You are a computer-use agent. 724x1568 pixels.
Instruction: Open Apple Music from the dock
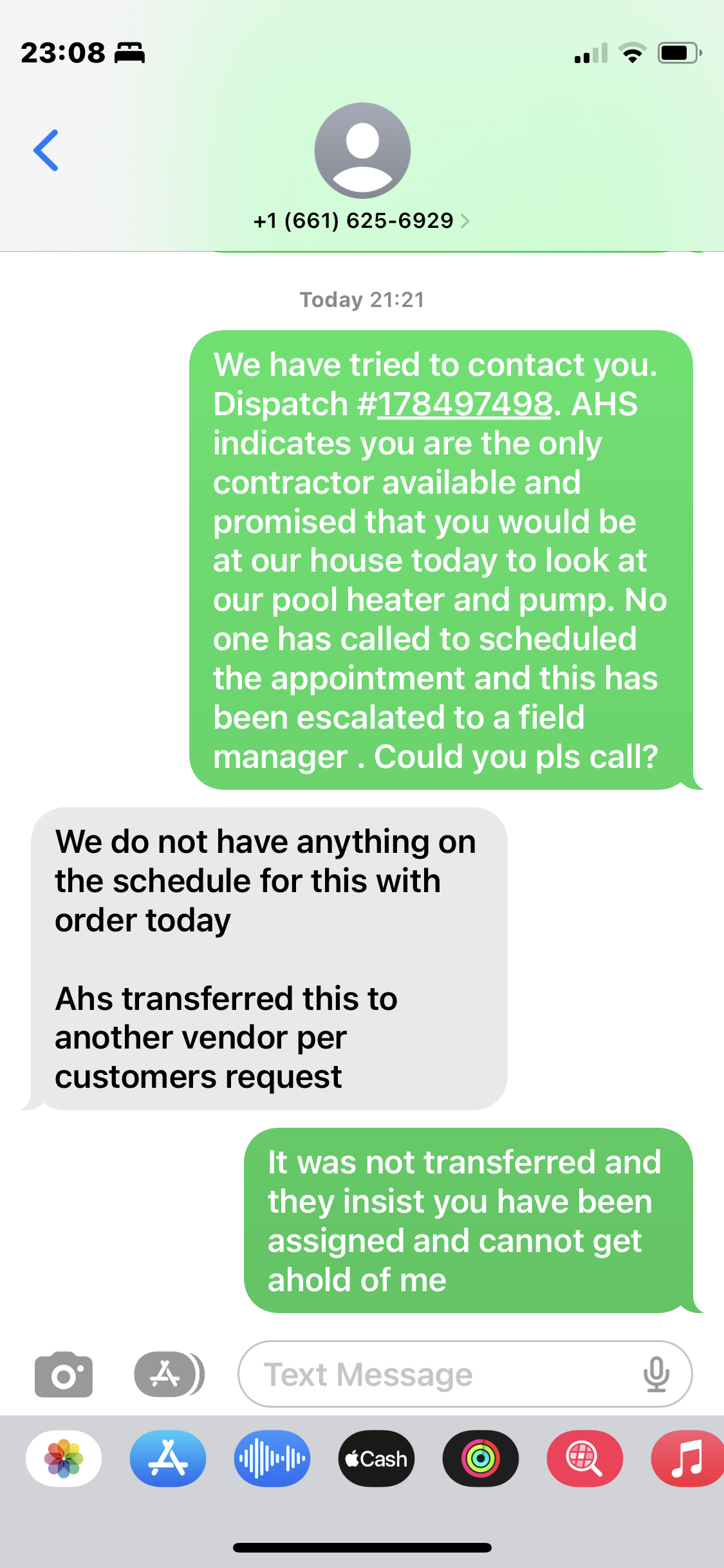[x=685, y=1459]
